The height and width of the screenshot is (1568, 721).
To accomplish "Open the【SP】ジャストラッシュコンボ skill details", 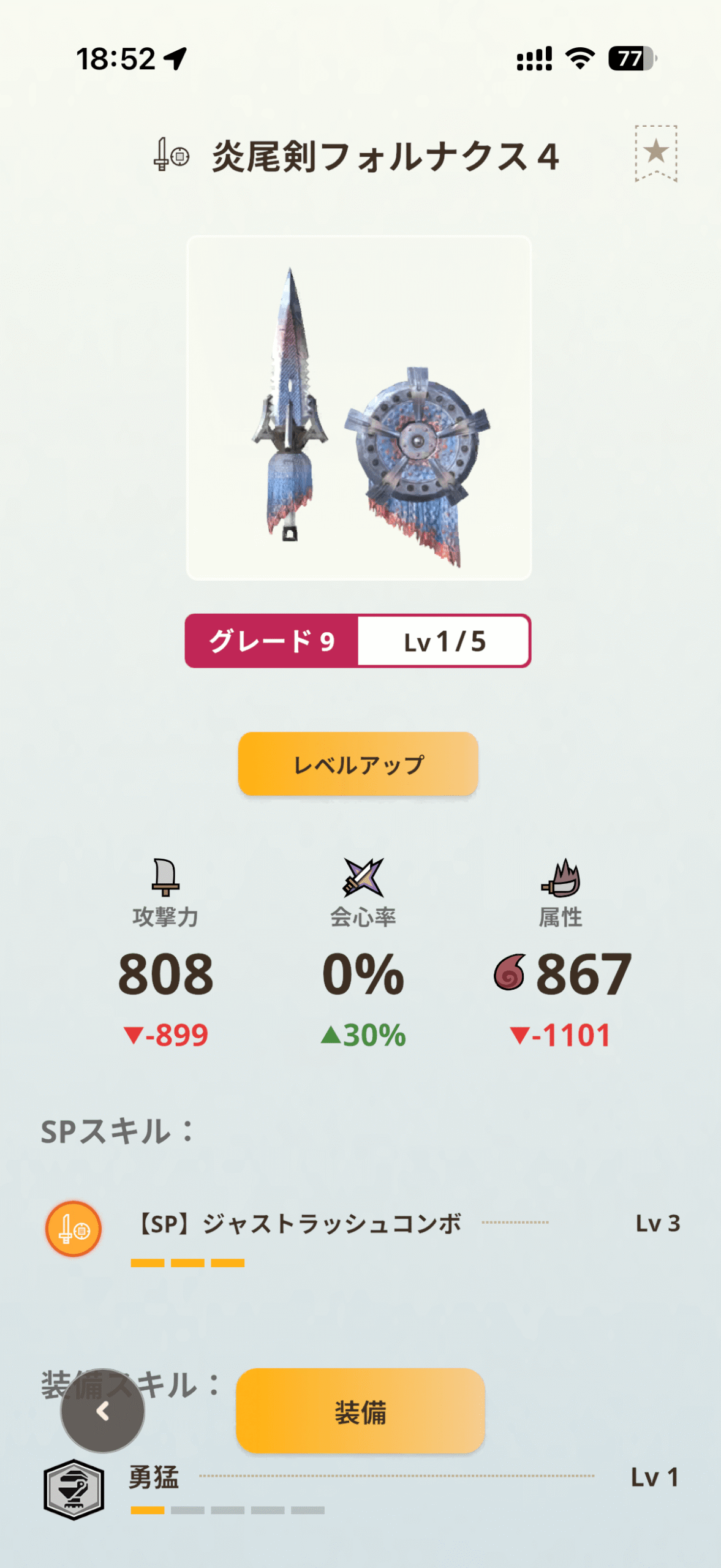I will click(x=300, y=1224).
